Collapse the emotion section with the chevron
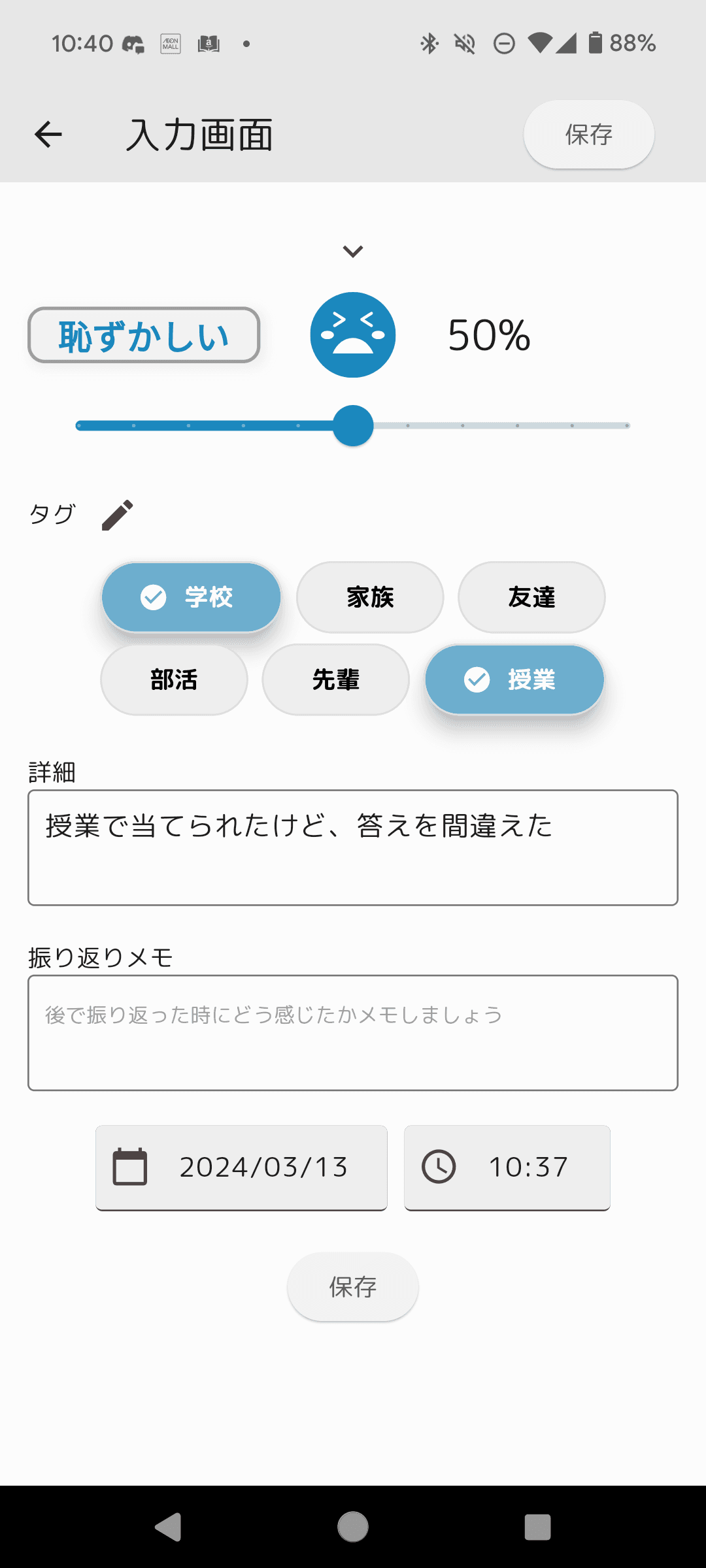This screenshot has width=706, height=1568. [352, 251]
